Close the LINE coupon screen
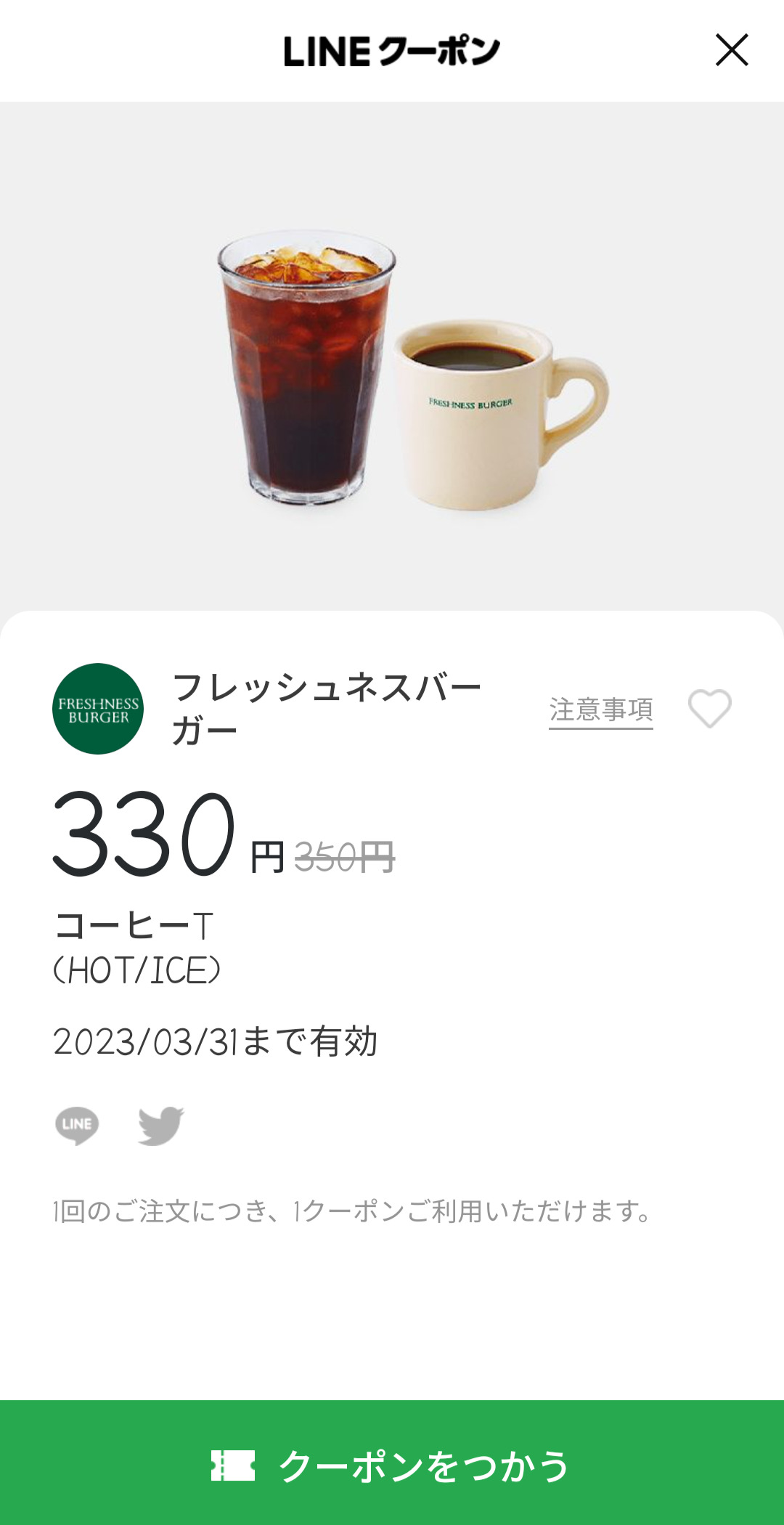 pyautogui.click(x=732, y=50)
